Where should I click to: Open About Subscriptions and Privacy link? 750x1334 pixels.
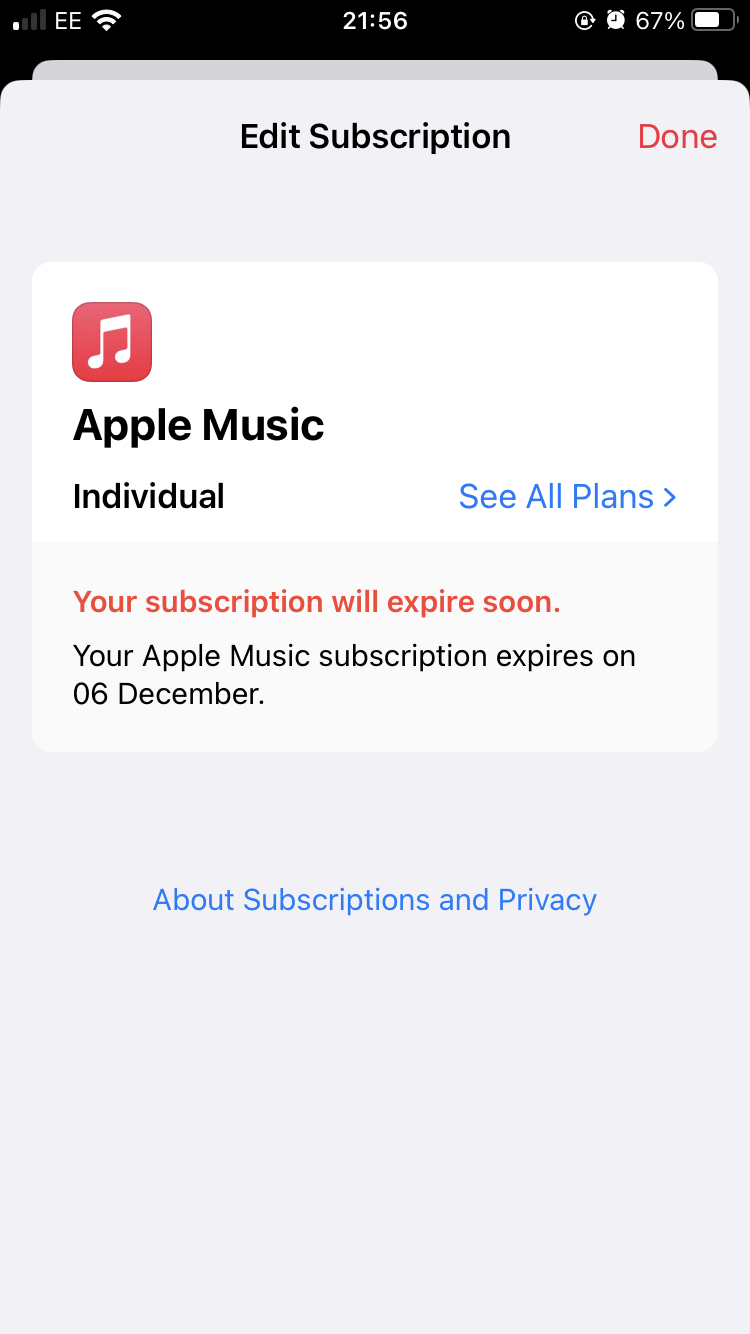coord(375,900)
